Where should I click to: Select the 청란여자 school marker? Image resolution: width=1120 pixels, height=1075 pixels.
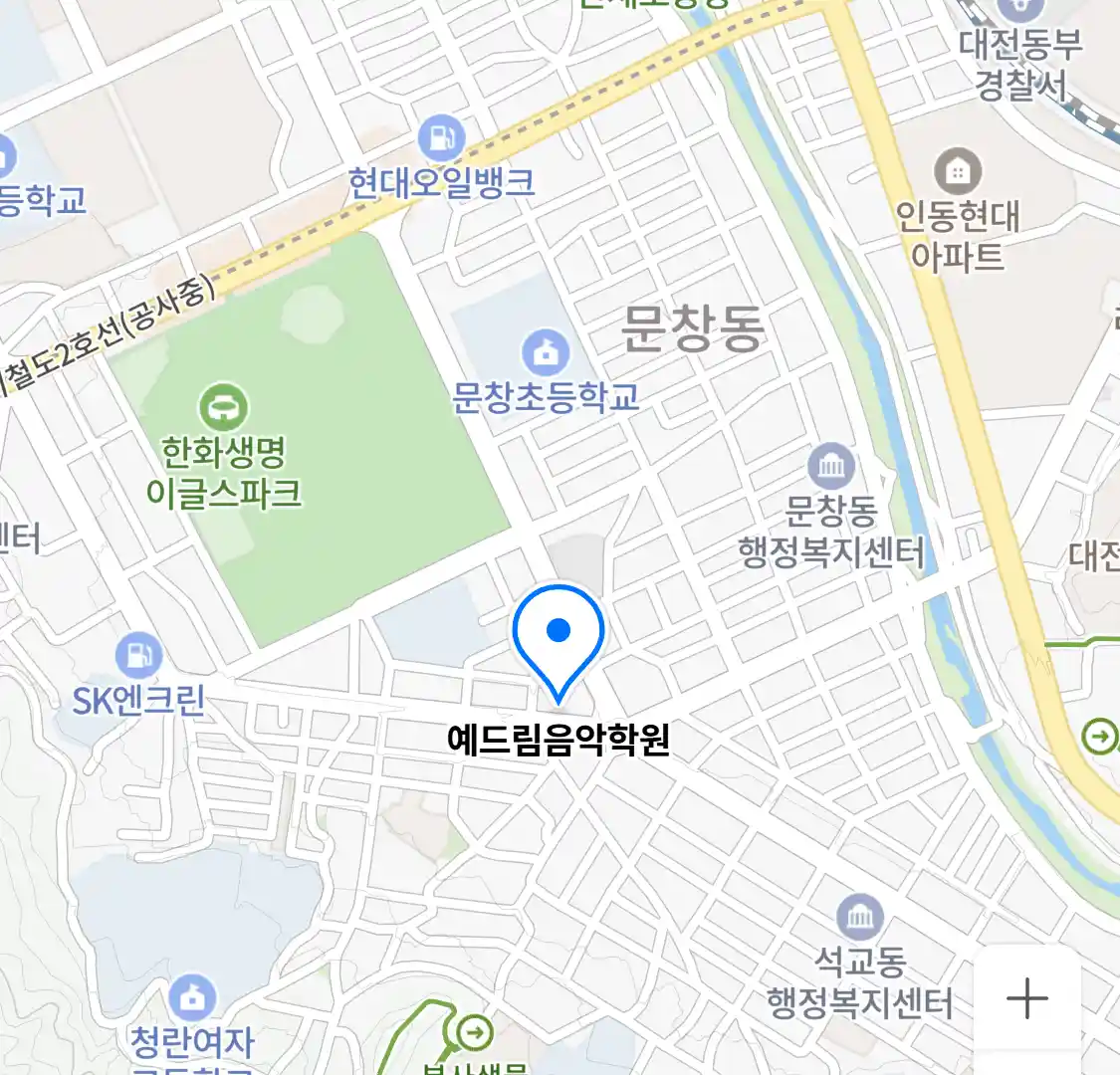[192, 998]
